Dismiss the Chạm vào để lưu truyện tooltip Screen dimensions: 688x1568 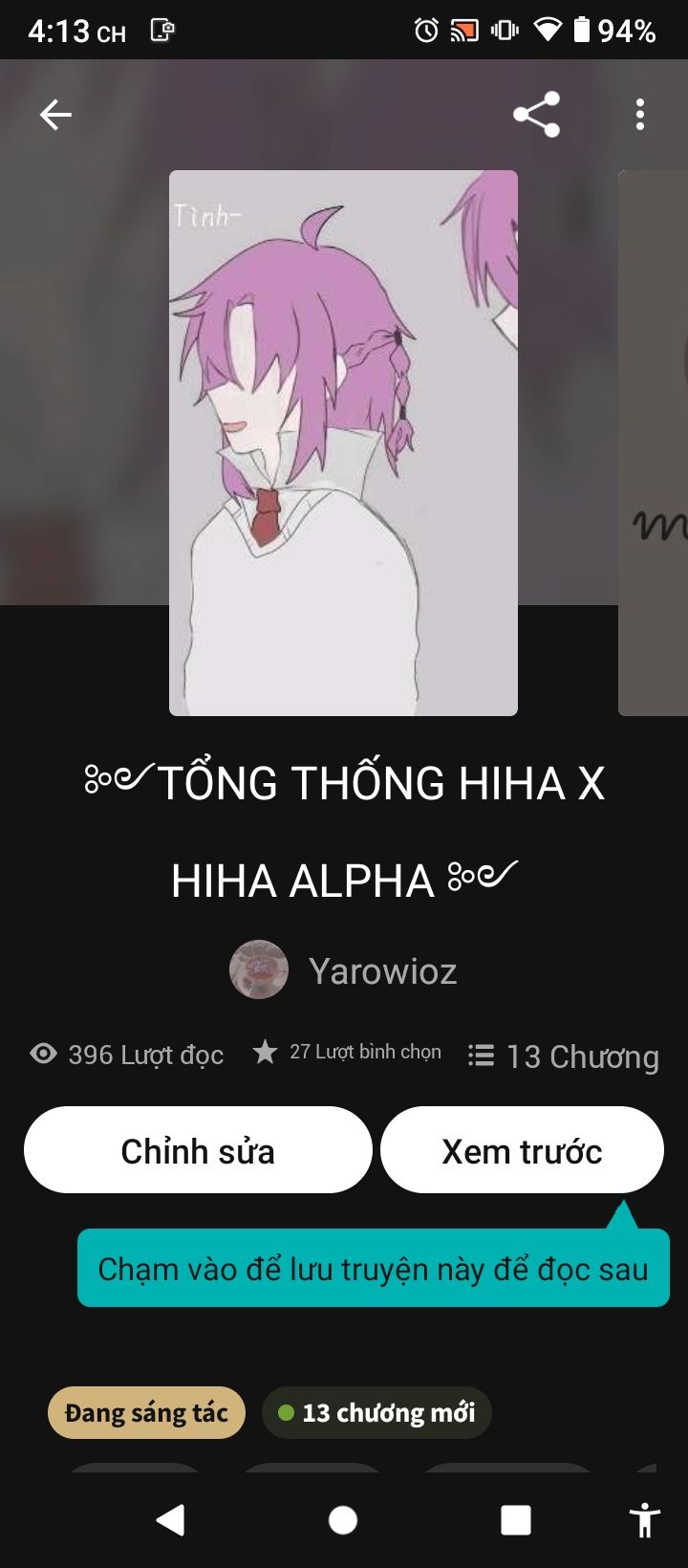(374, 1268)
